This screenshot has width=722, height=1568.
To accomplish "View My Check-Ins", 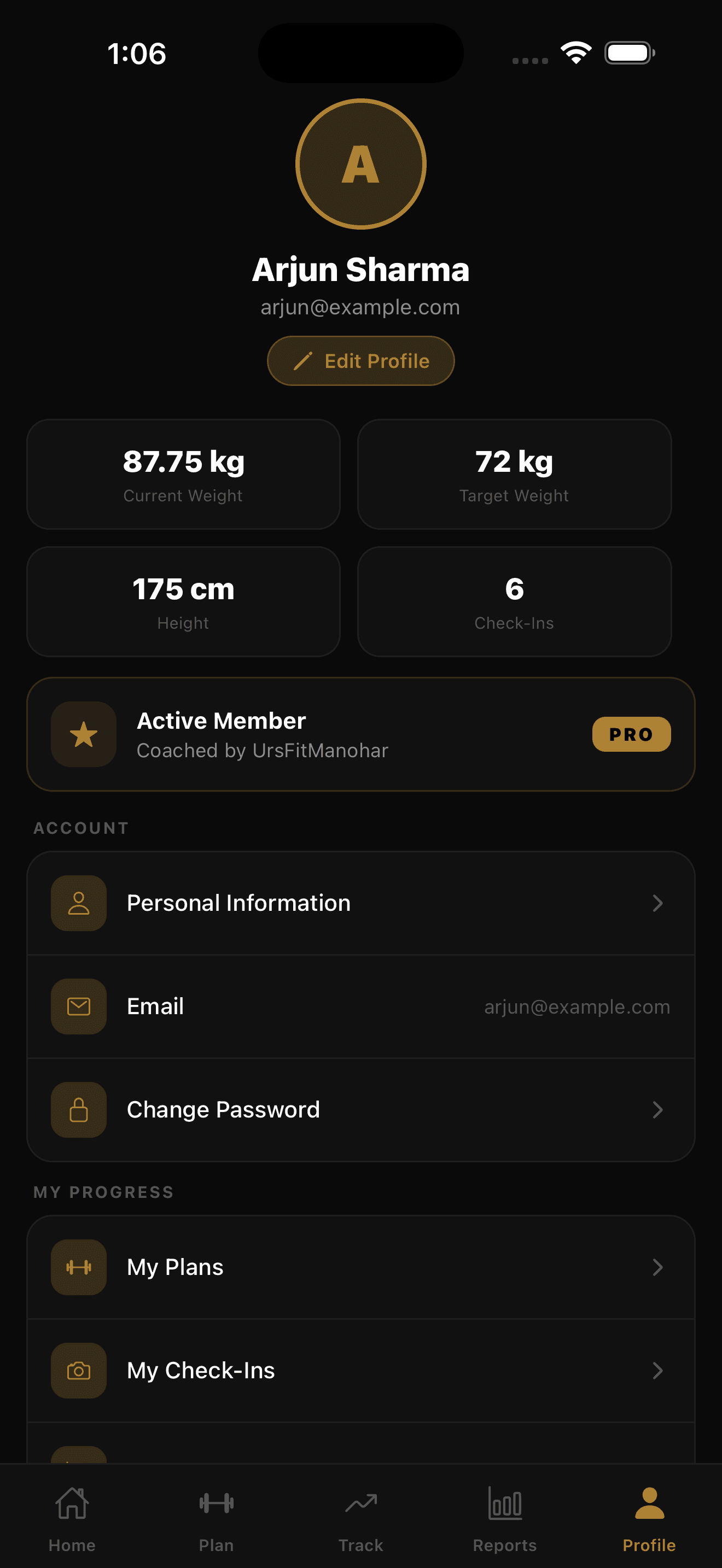I will [x=360, y=1370].
